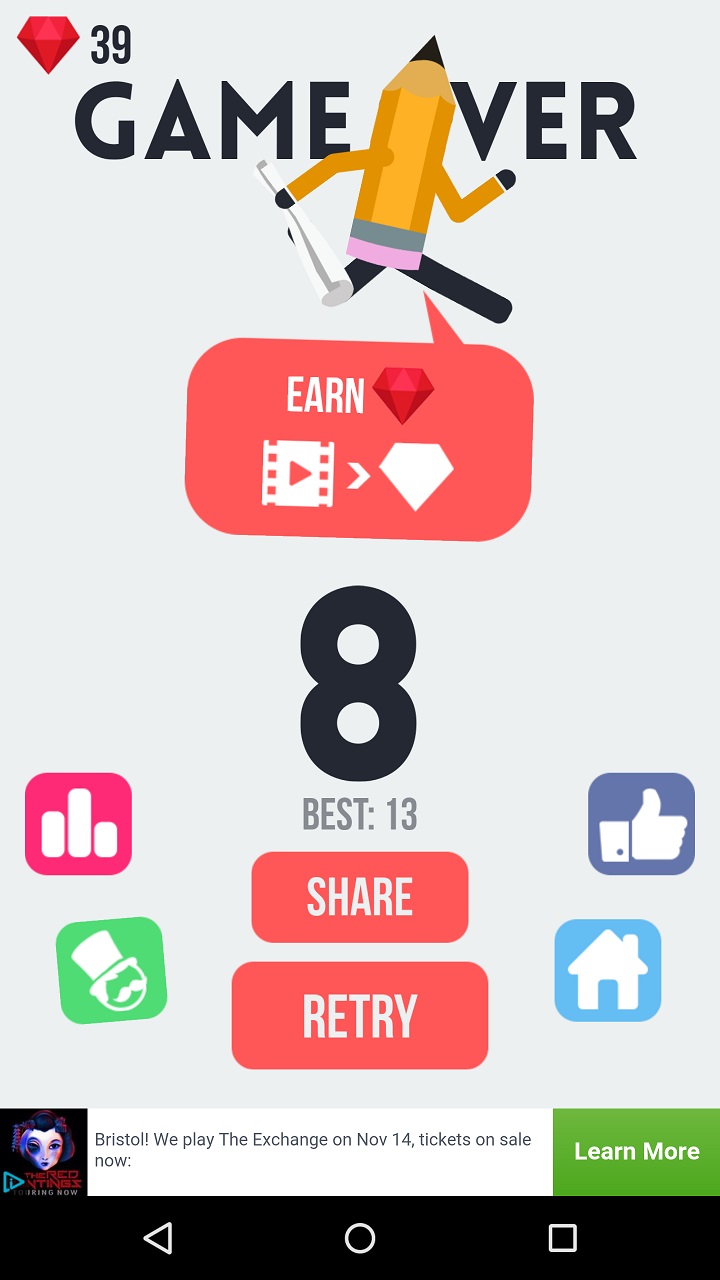Open the system recent apps view
Viewport: 720px width, 1280px height.
(562, 1238)
